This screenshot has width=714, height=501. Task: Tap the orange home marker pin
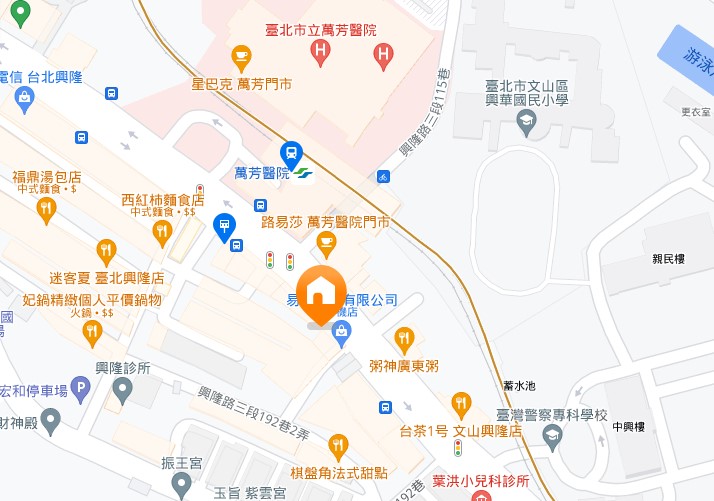click(321, 292)
